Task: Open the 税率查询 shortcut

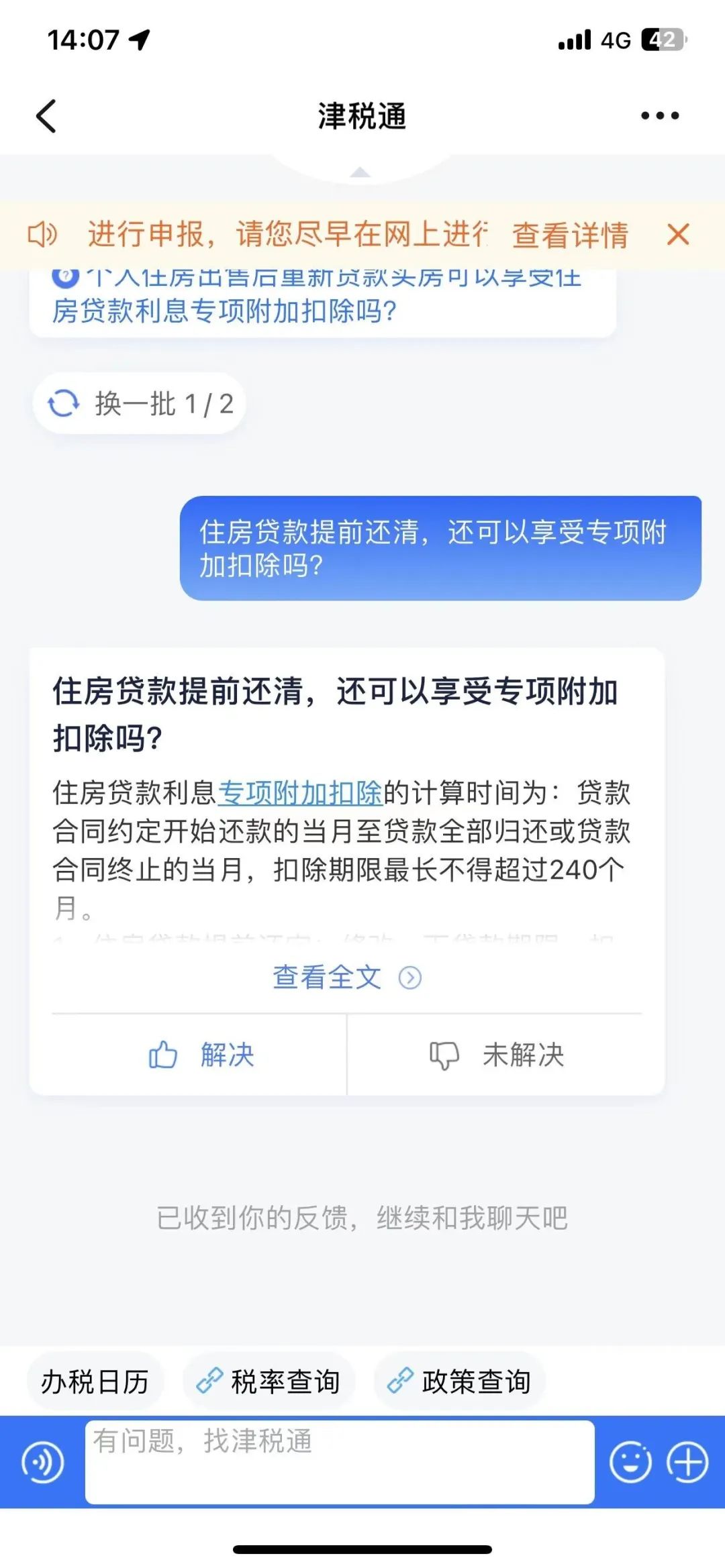Action: [x=268, y=1381]
